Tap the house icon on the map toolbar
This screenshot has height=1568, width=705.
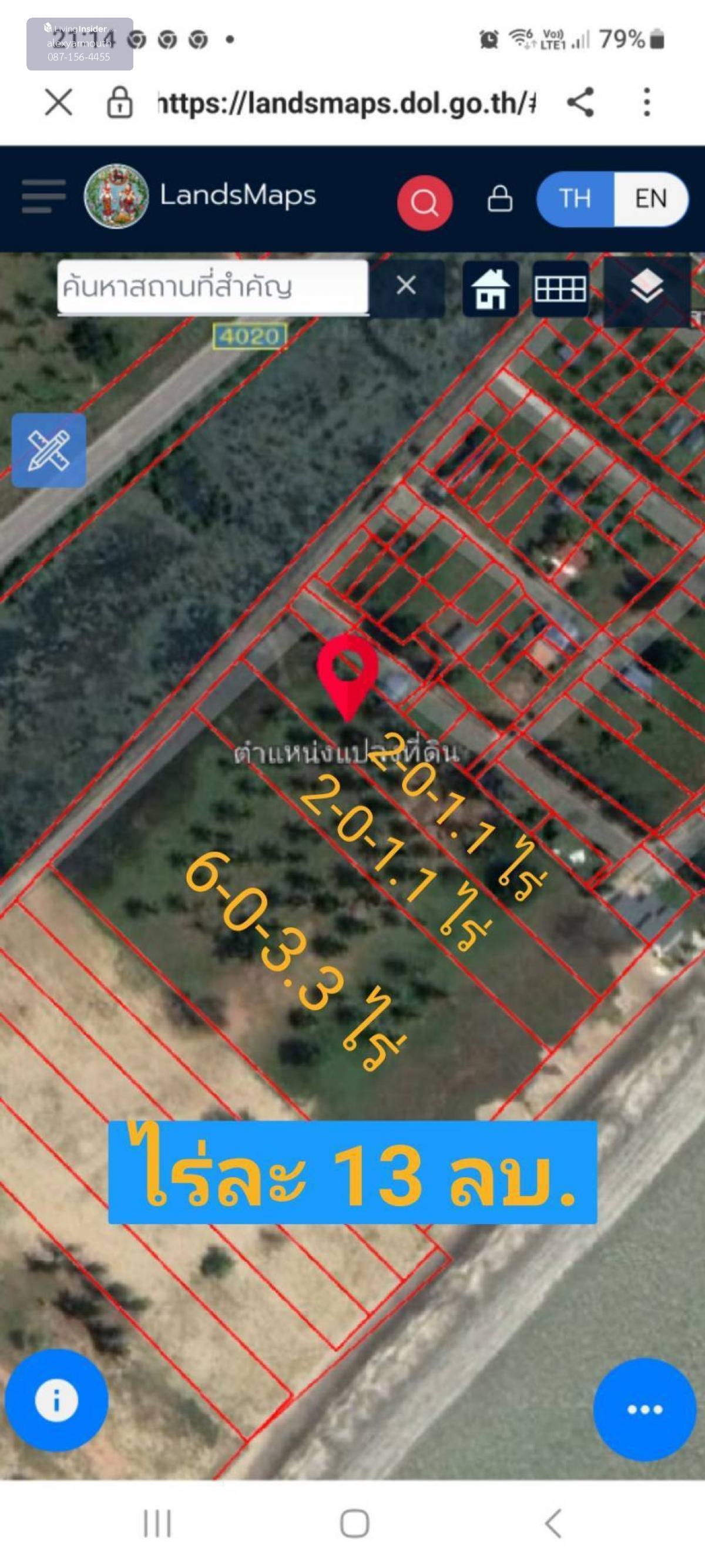pyautogui.click(x=491, y=289)
